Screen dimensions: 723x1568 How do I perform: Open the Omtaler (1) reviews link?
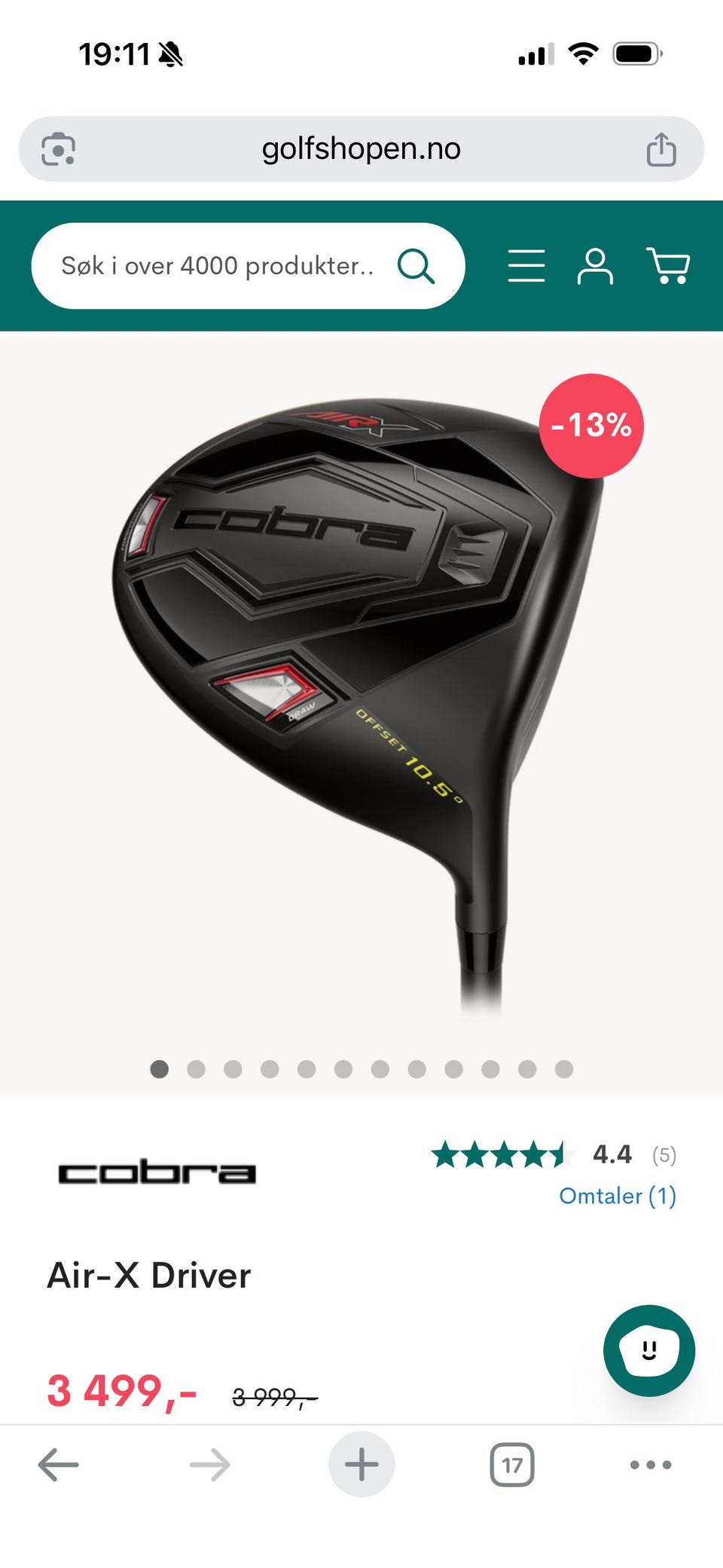[618, 1196]
